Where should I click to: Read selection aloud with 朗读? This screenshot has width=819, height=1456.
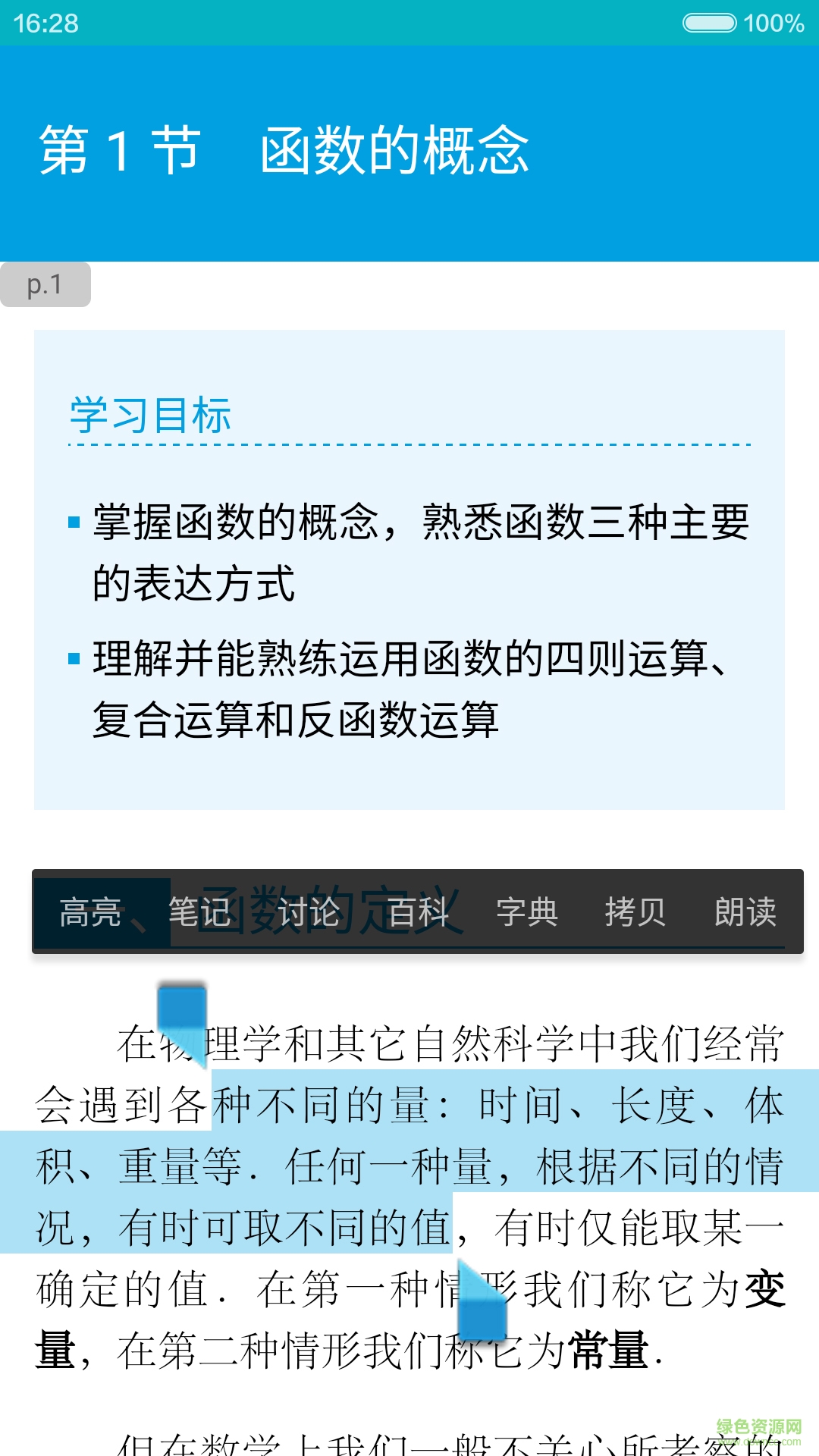[x=745, y=912]
